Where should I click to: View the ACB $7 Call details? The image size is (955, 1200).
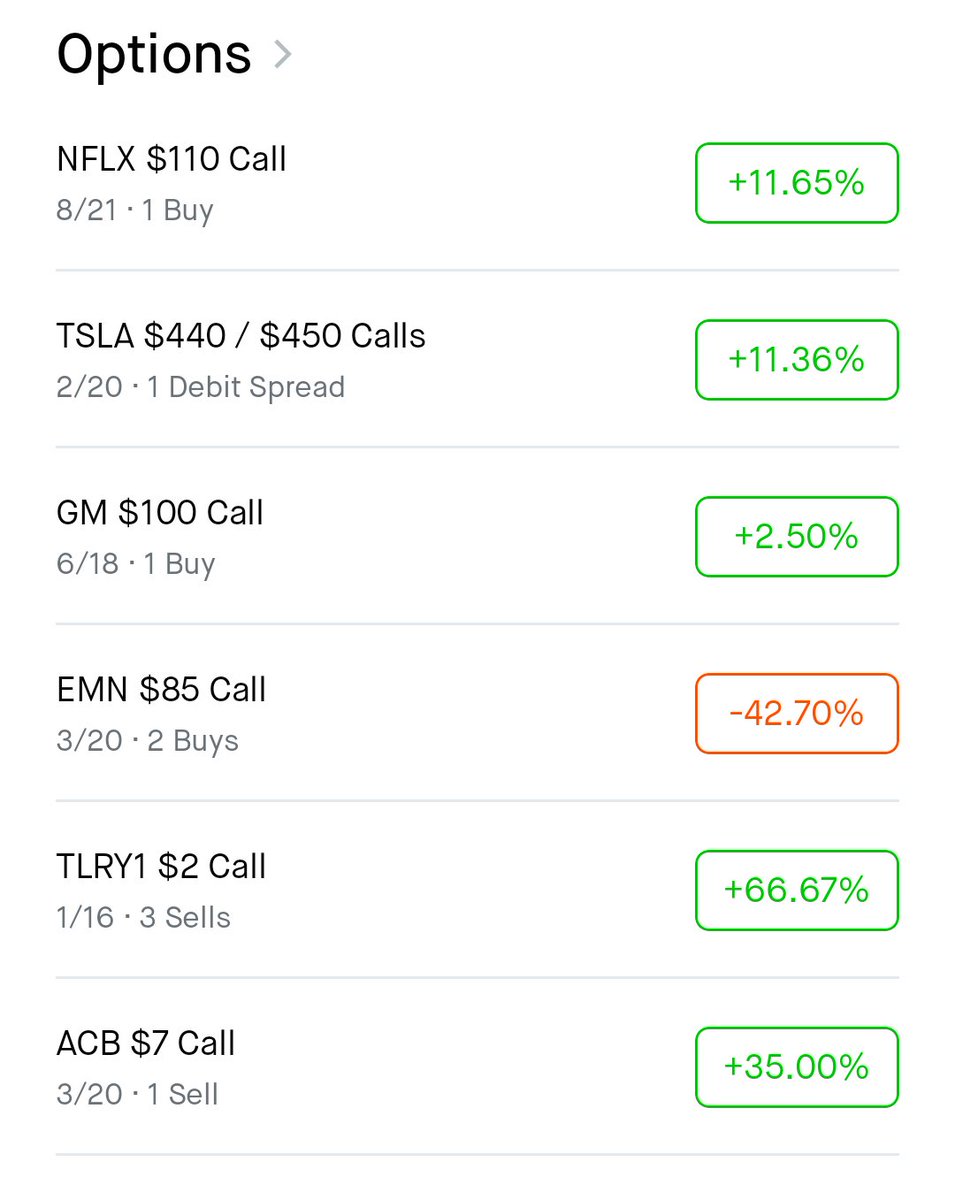[146, 1043]
